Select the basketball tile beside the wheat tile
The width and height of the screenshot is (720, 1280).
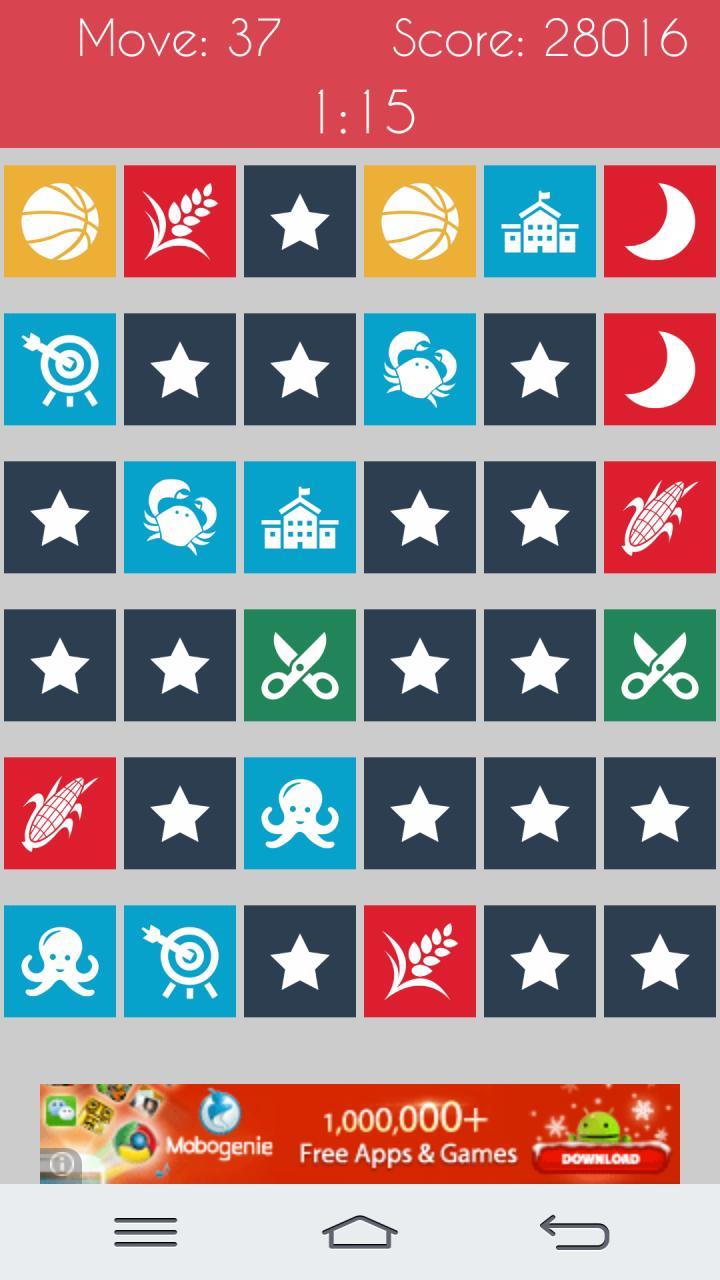pyautogui.click(x=60, y=221)
